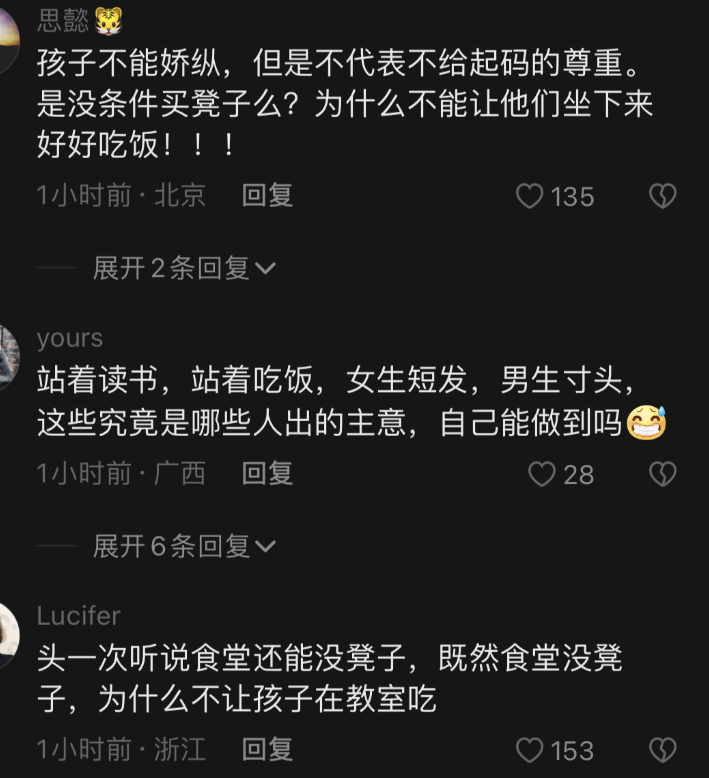
Task: Reply to 思懿's comment
Action: [267, 196]
